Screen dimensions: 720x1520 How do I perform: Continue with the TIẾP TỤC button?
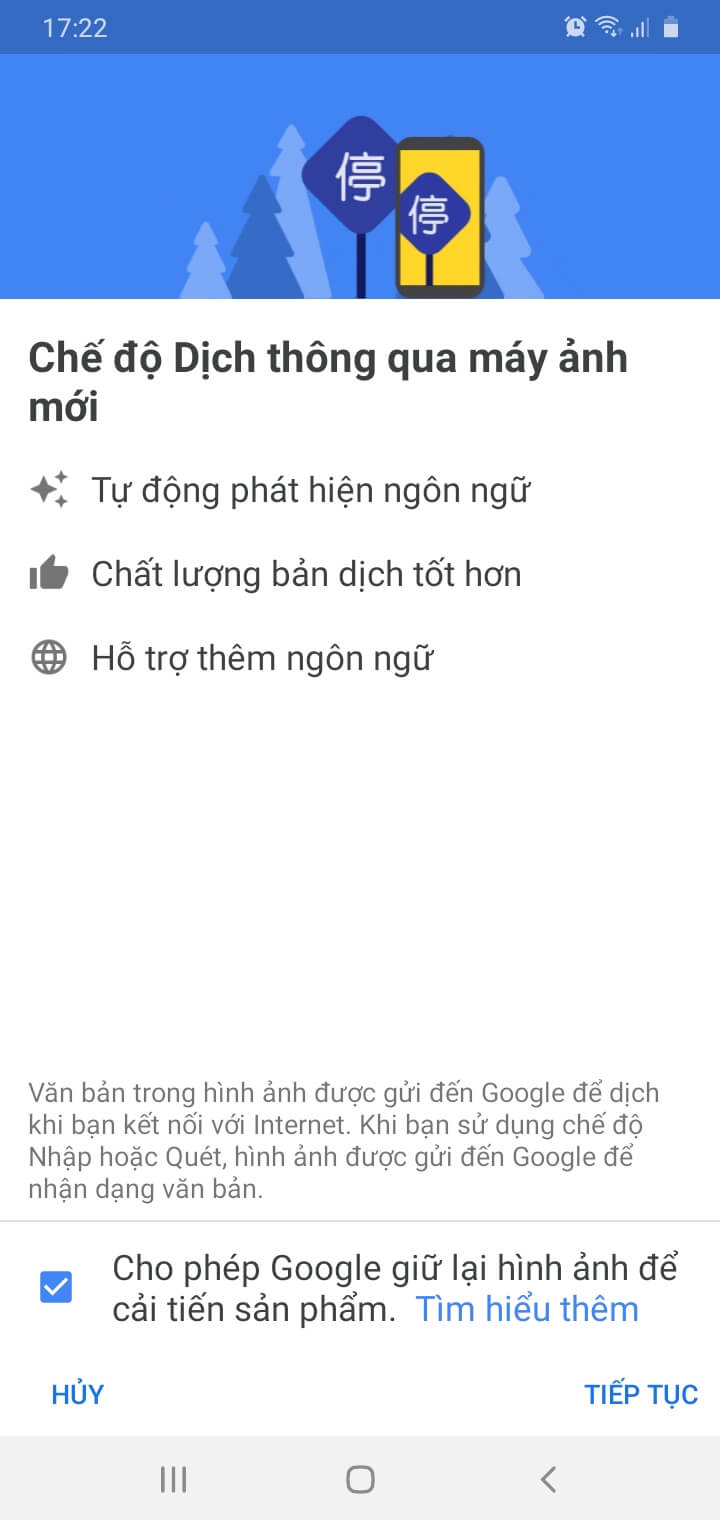(x=640, y=1394)
